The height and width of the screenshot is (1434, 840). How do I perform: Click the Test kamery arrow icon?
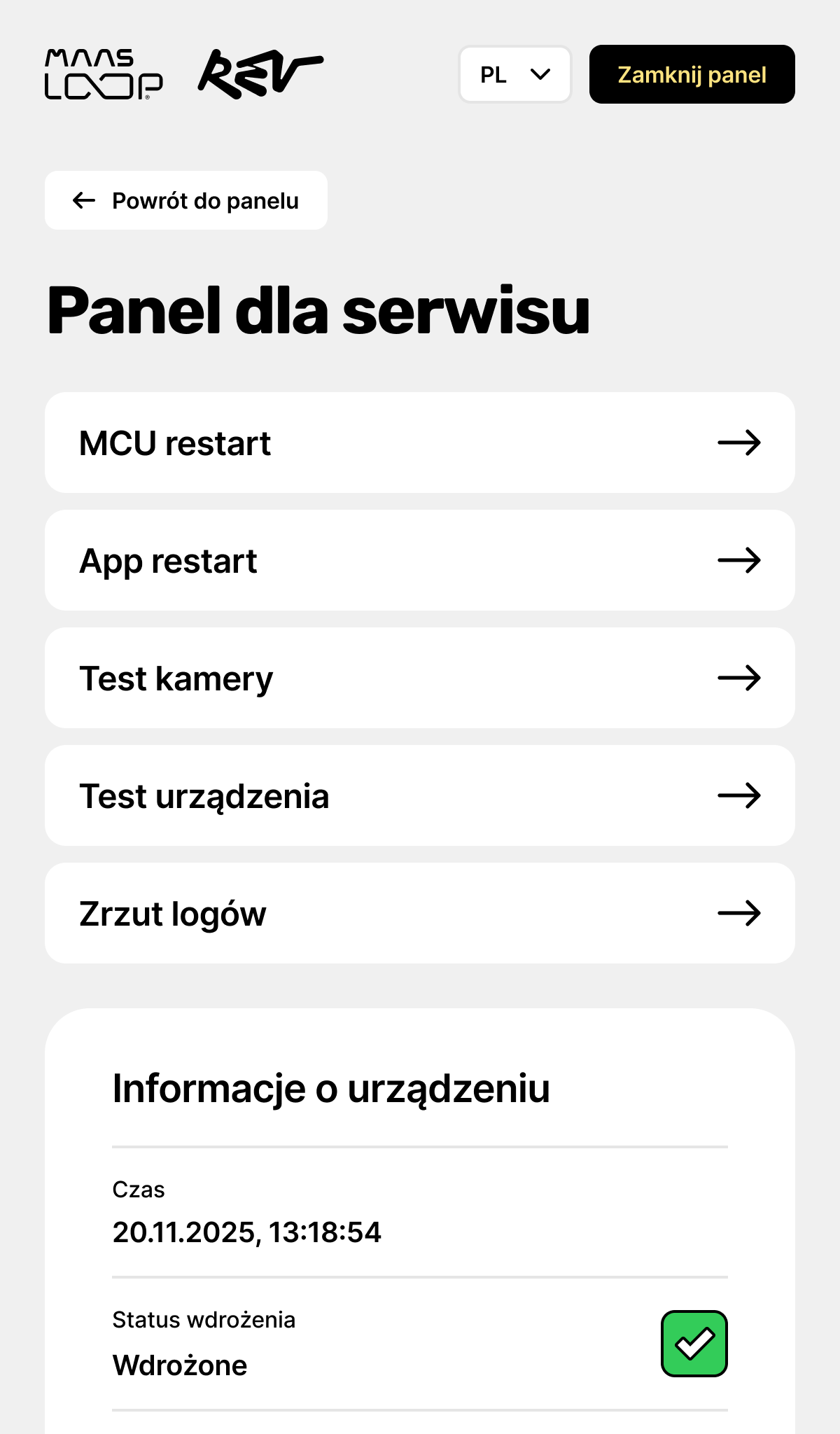click(739, 677)
